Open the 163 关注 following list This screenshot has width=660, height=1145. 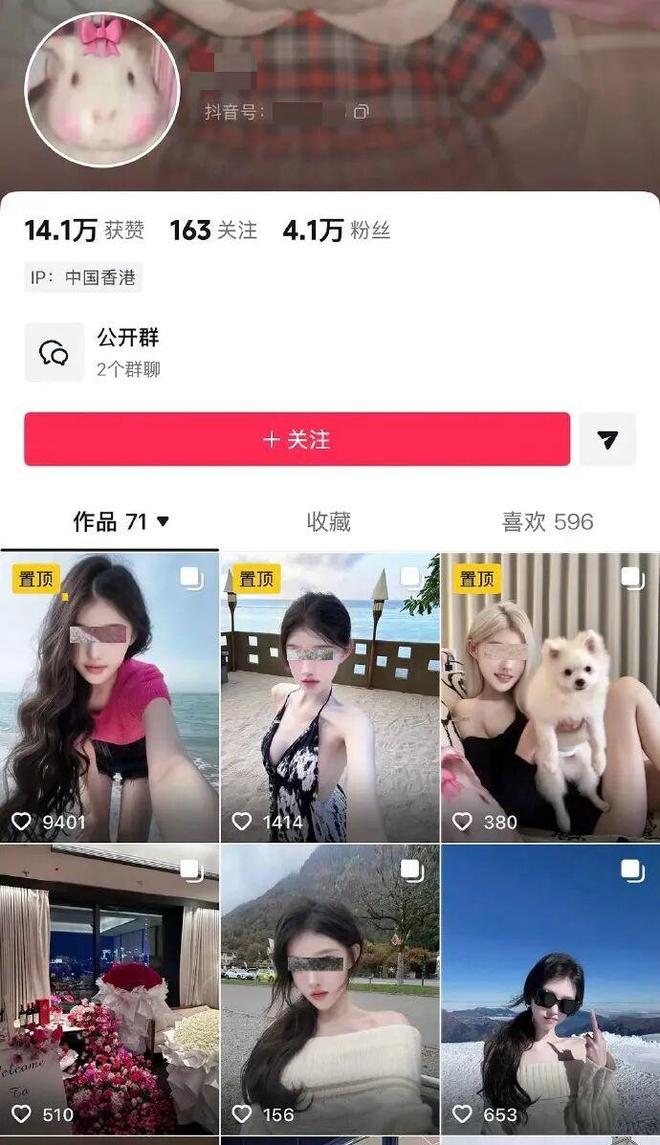pyautogui.click(x=213, y=231)
